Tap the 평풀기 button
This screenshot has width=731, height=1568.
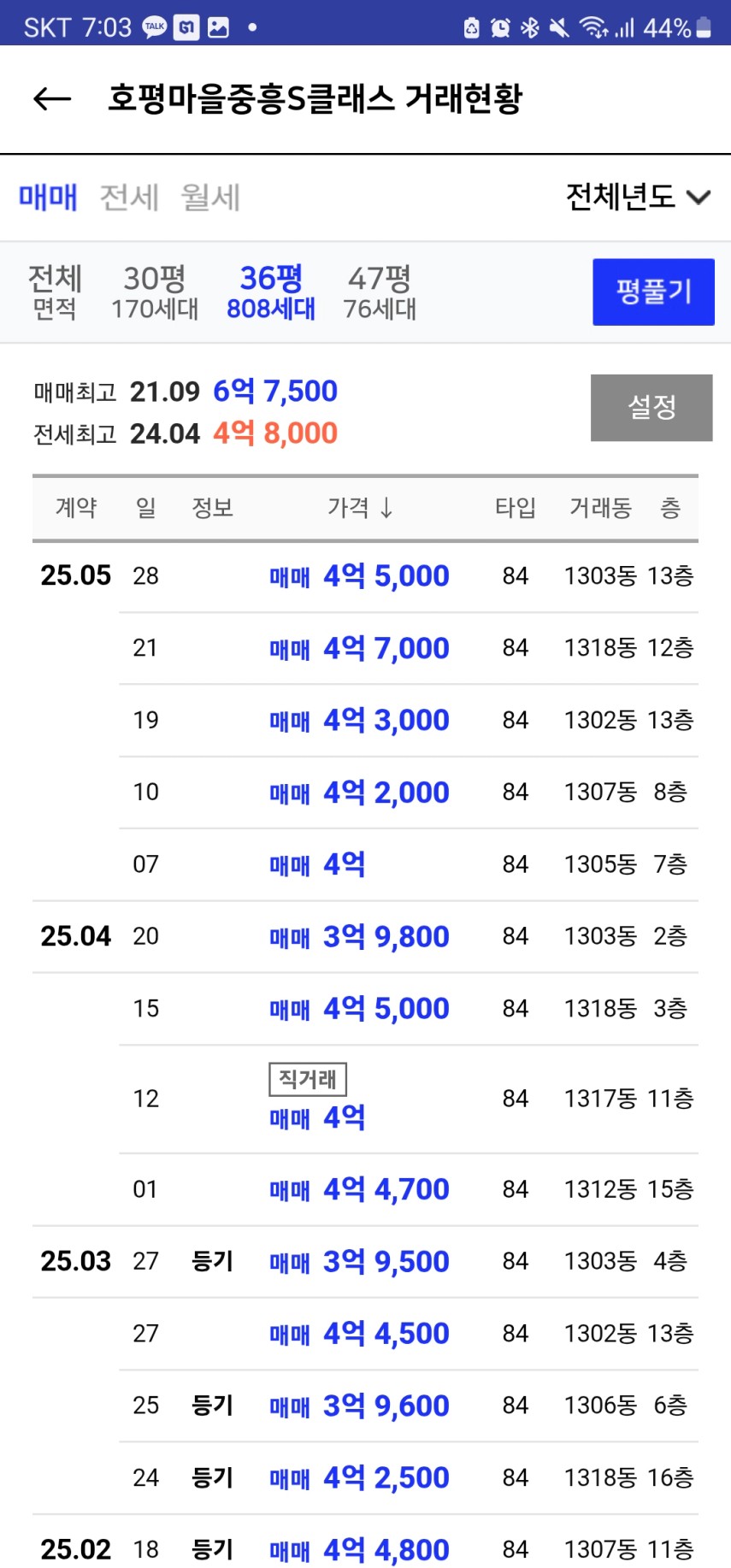pos(653,292)
